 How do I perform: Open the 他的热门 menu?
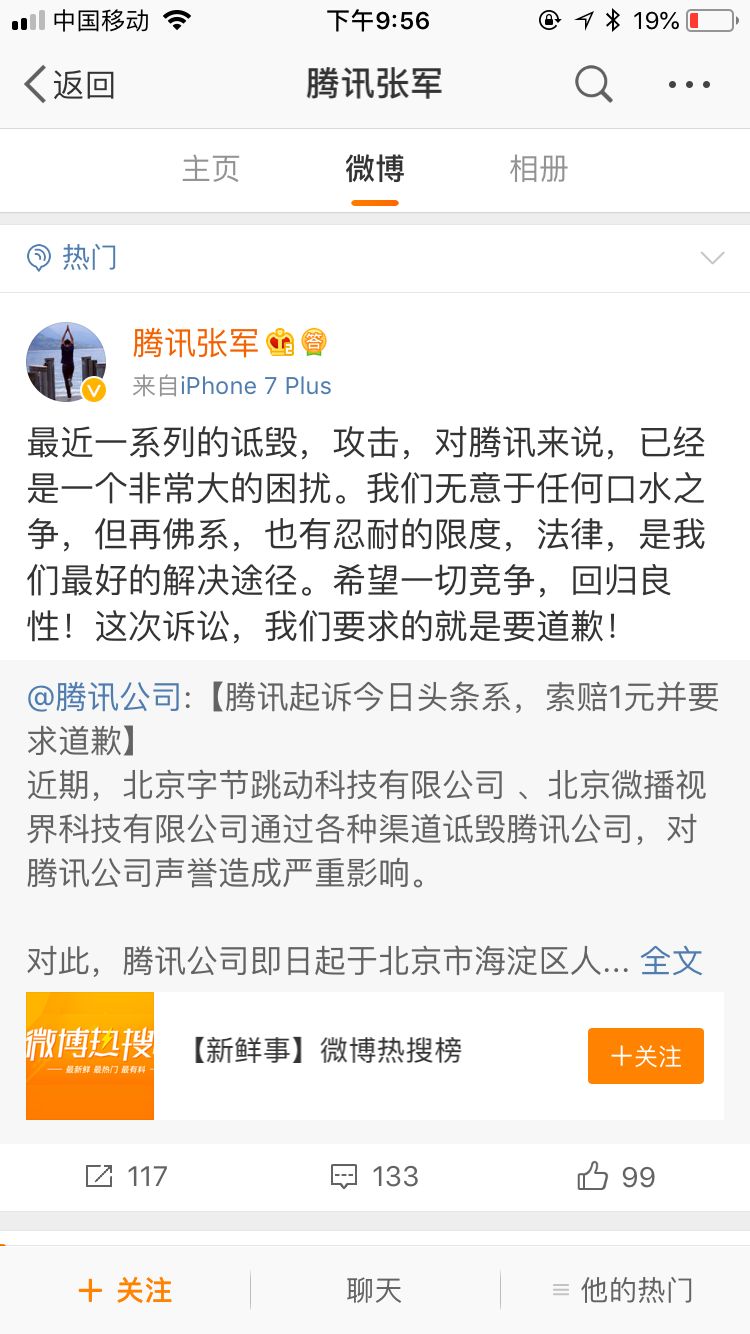coord(624,1290)
